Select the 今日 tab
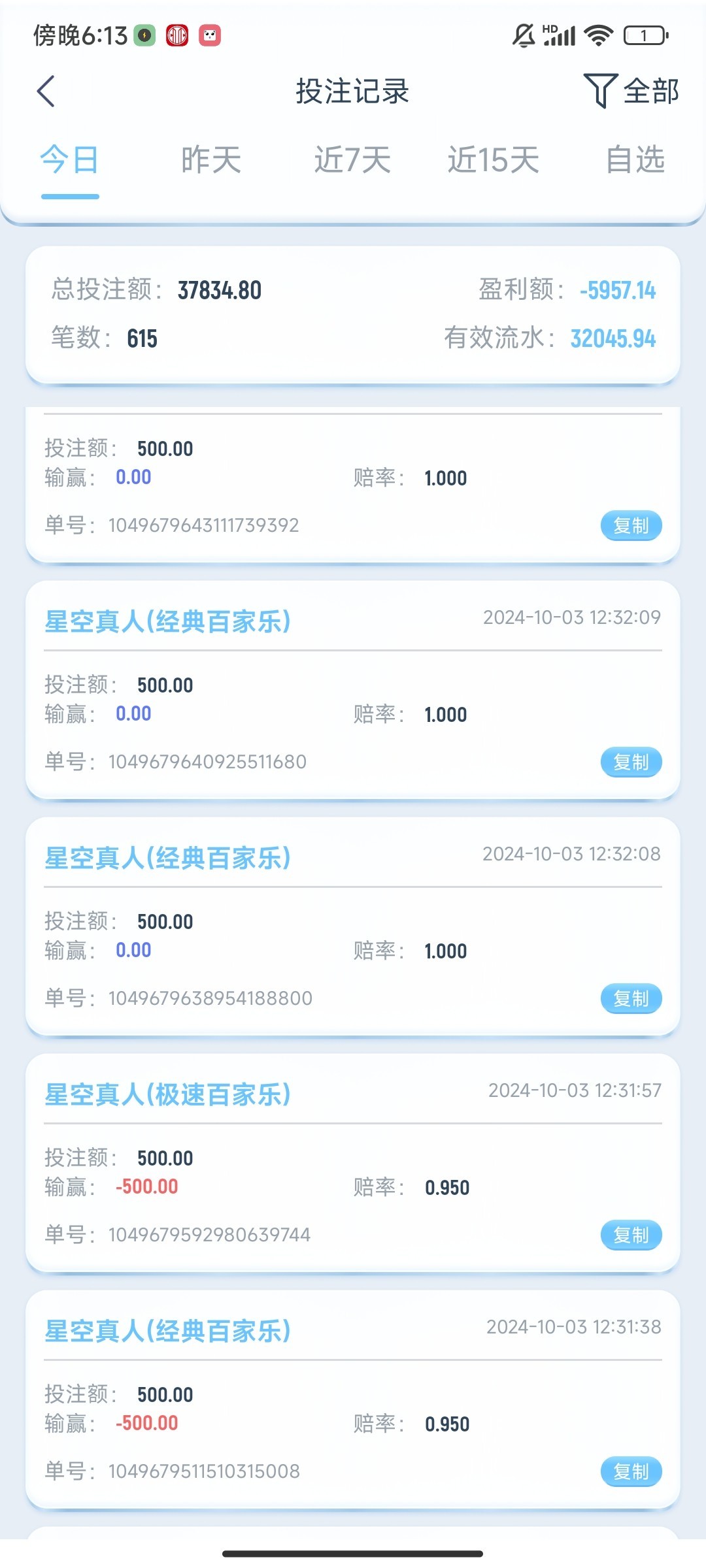The height and width of the screenshot is (1568, 706). [x=70, y=160]
